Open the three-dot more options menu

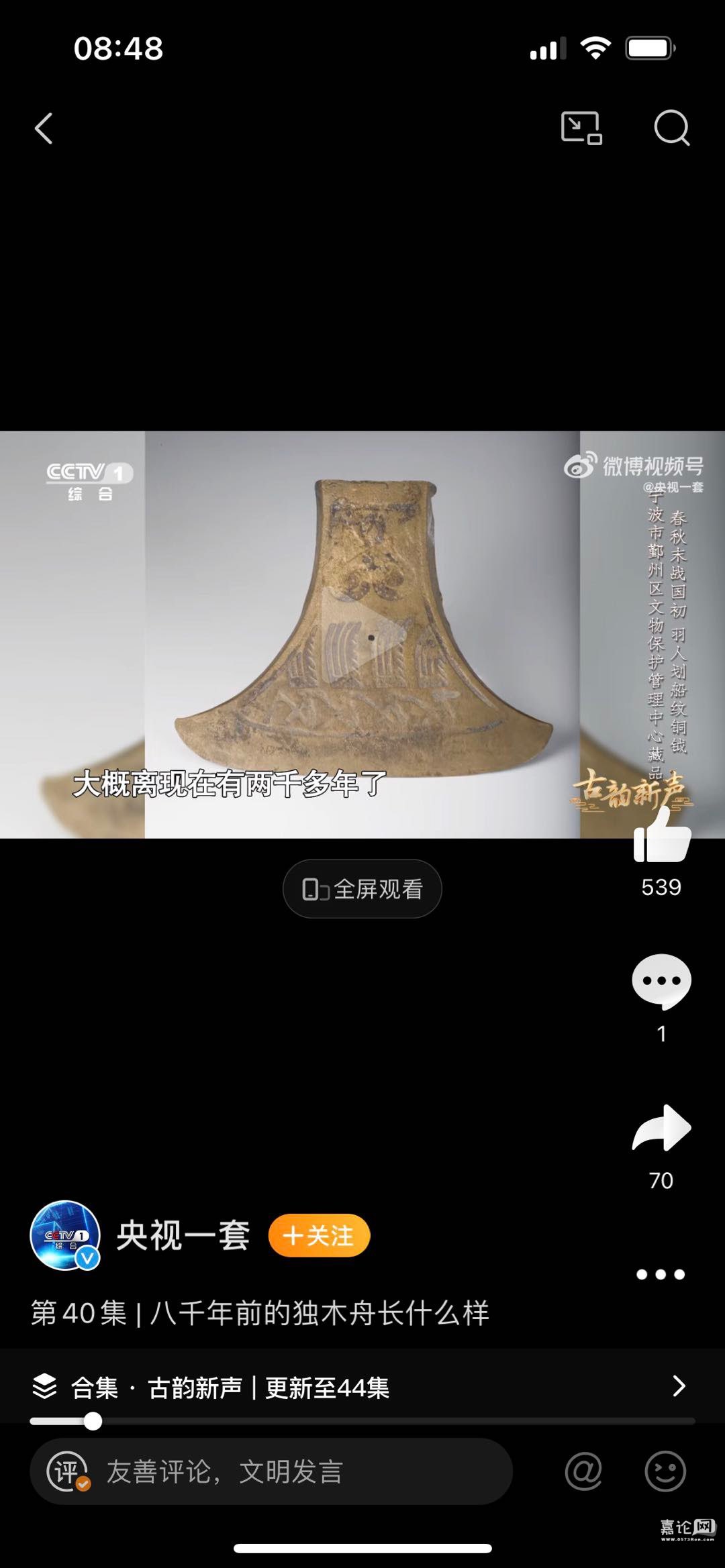(661, 1274)
